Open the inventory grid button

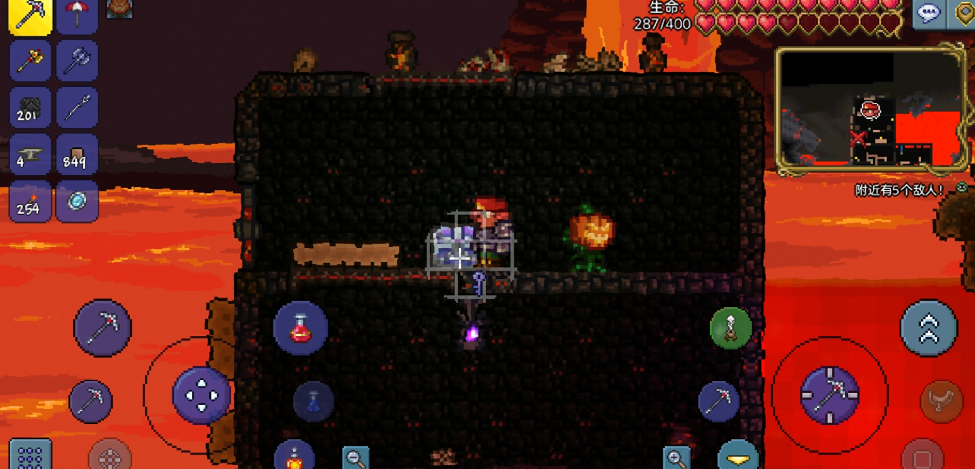click(30, 456)
